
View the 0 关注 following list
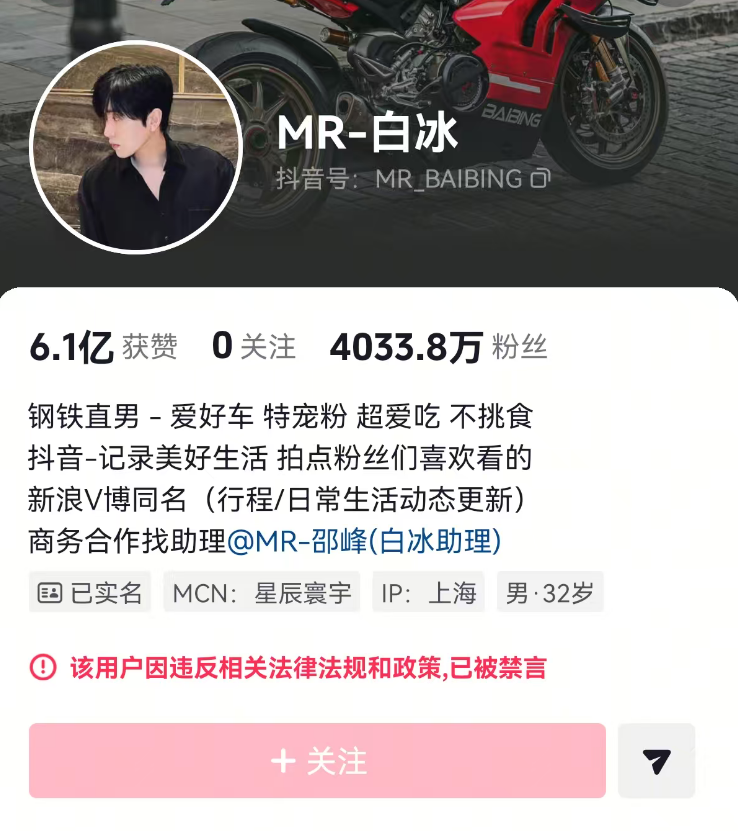tap(253, 347)
